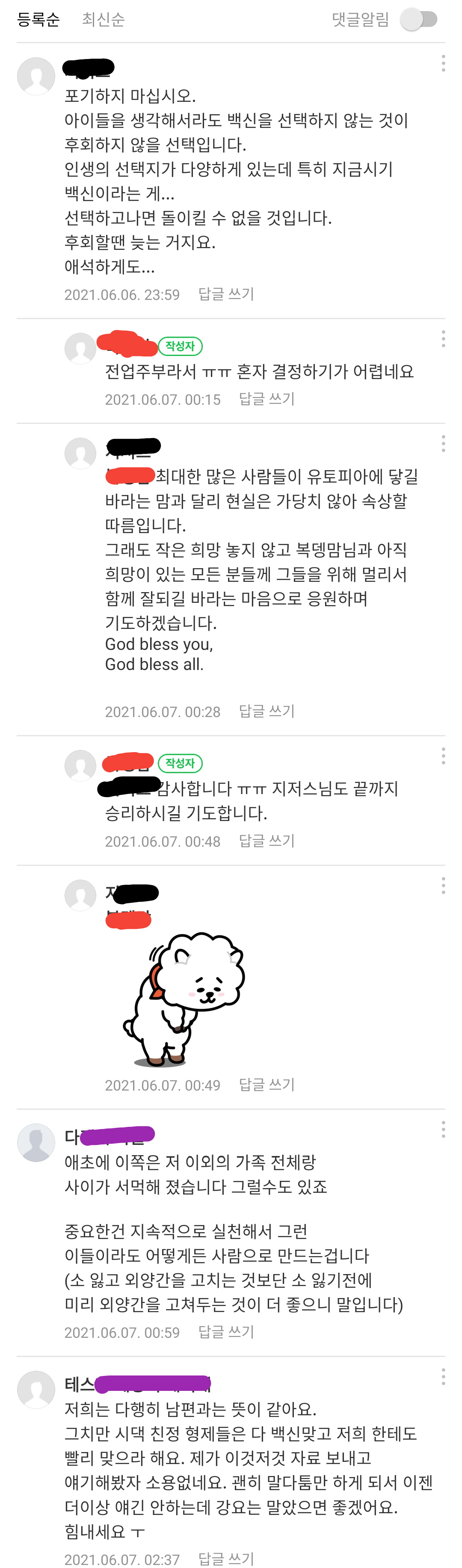
Task: Switch to 최신순 sort order
Action: click(104, 20)
